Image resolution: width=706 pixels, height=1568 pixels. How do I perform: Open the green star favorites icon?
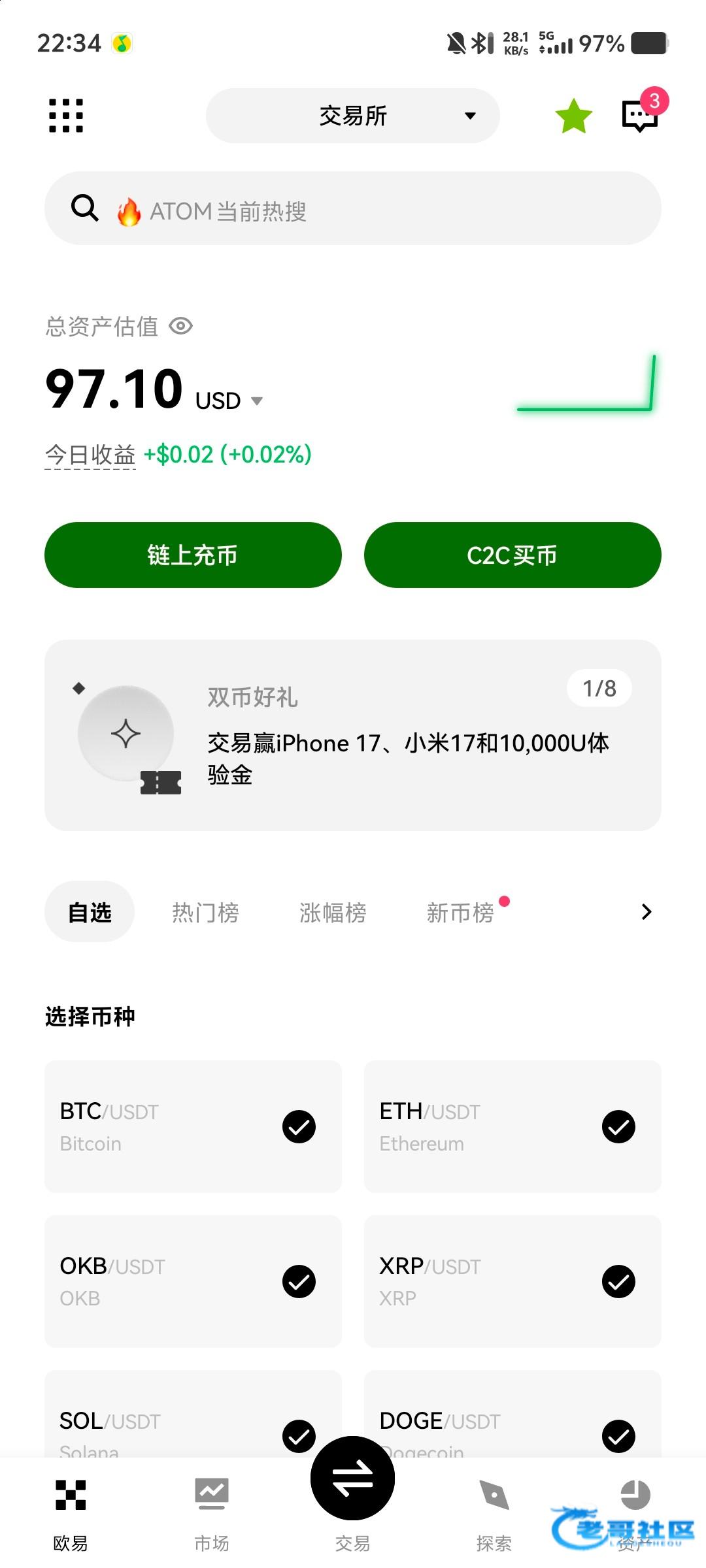[x=573, y=116]
